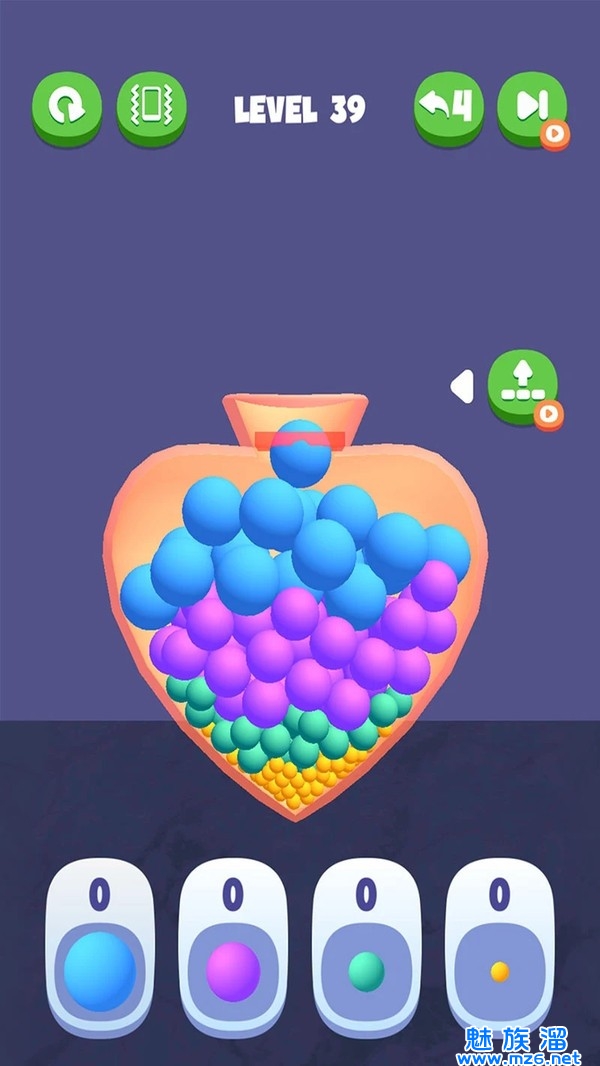
Task: Tap the add-slot upgrade button
Action: [522, 385]
